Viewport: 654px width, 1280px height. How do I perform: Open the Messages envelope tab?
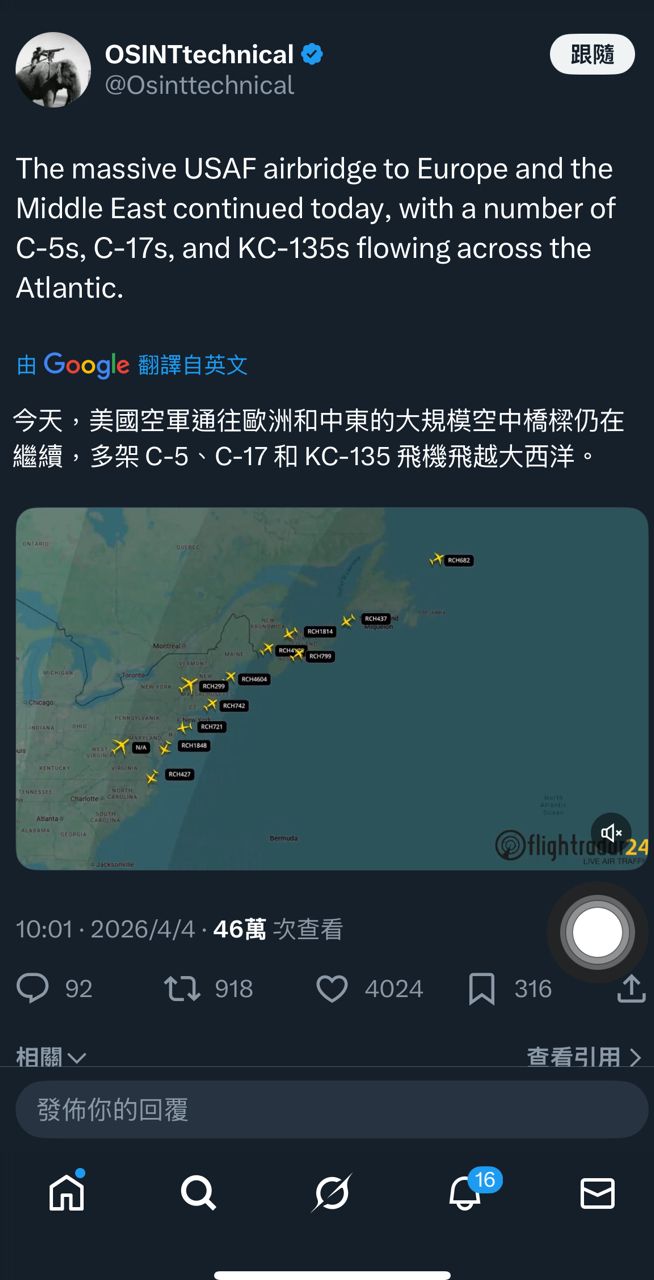pyautogui.click(x=597, y=1193)
